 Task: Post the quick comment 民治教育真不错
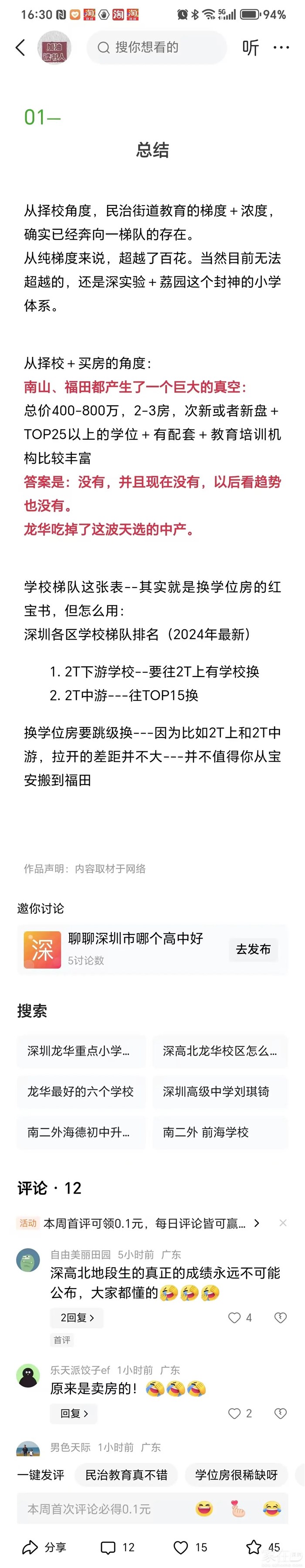pos(126,1475)
